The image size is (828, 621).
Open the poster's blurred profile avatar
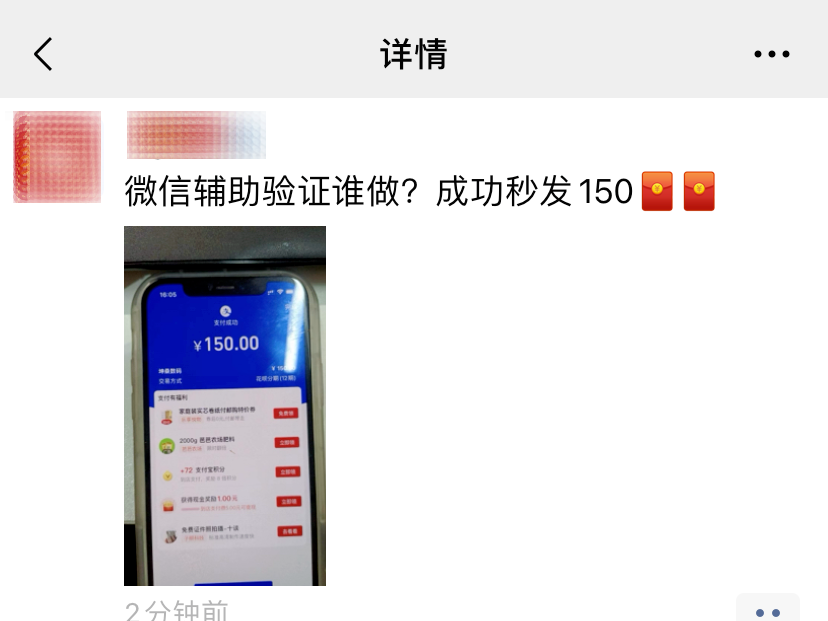[57, 157]
